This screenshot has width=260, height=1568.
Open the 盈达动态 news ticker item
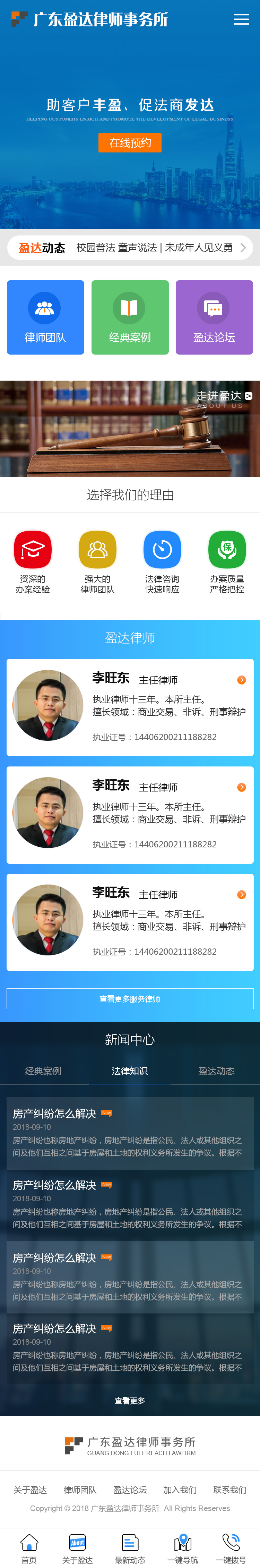pos(154,248)
